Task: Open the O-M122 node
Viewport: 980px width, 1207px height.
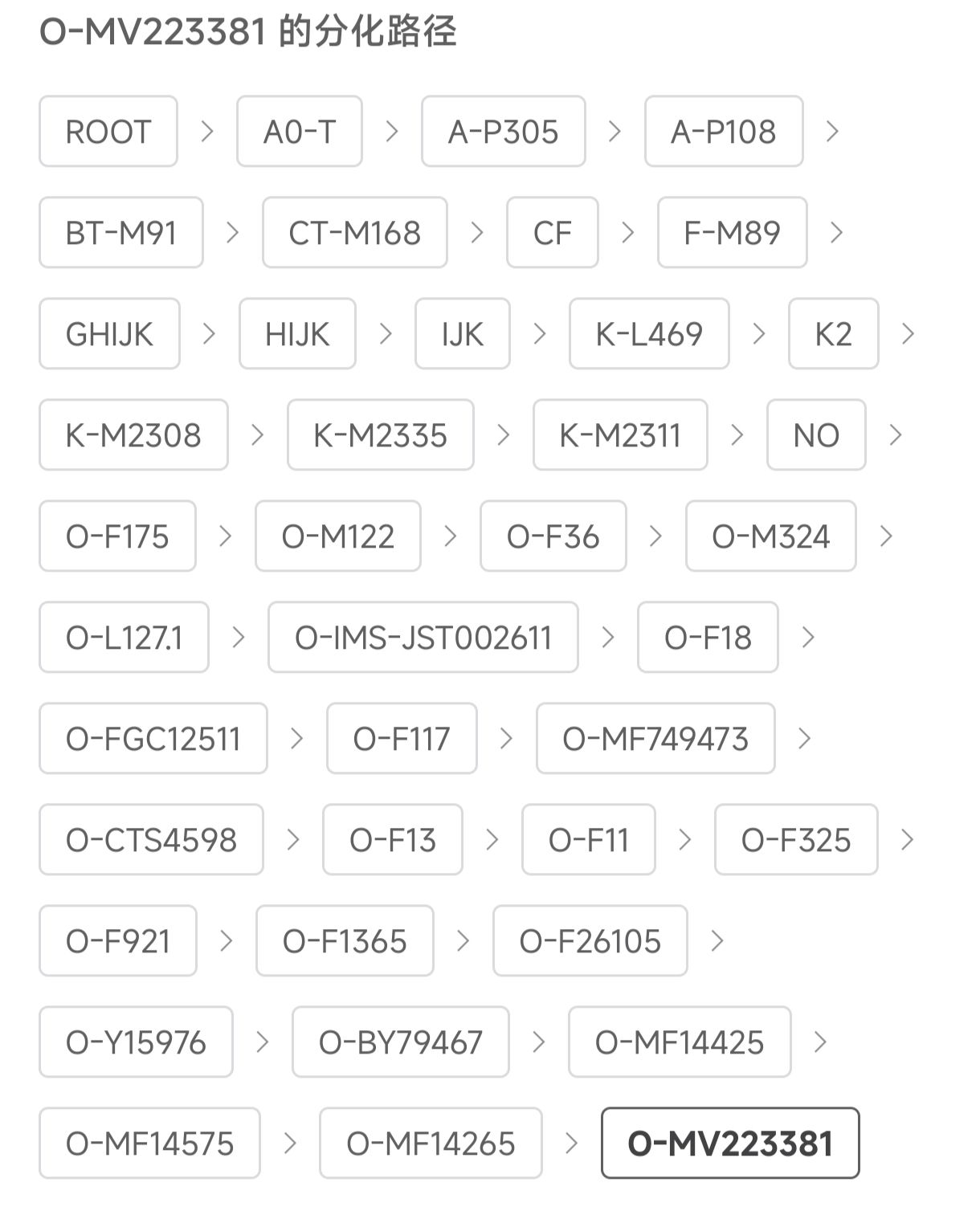Action: (337, 536)
